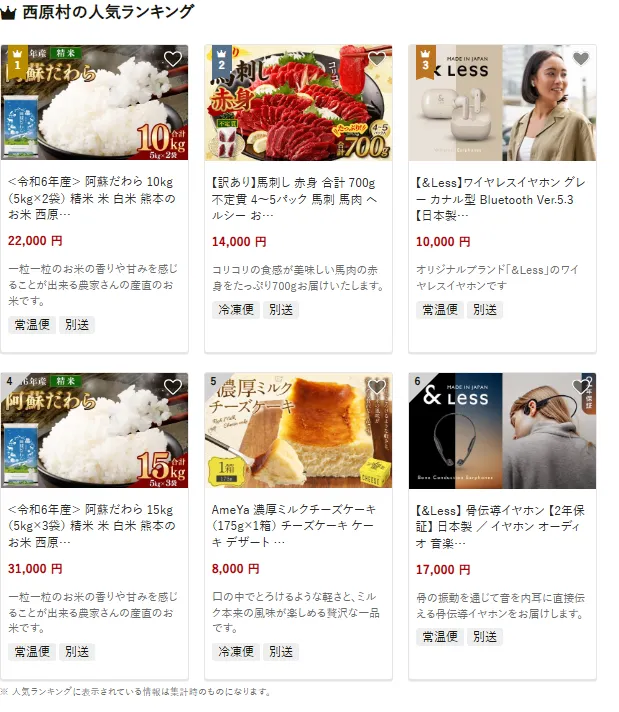Favorite the AmeYa 濃厚ミルクチーズケーキ item
619x712 pixels.
tap(377, 387)
